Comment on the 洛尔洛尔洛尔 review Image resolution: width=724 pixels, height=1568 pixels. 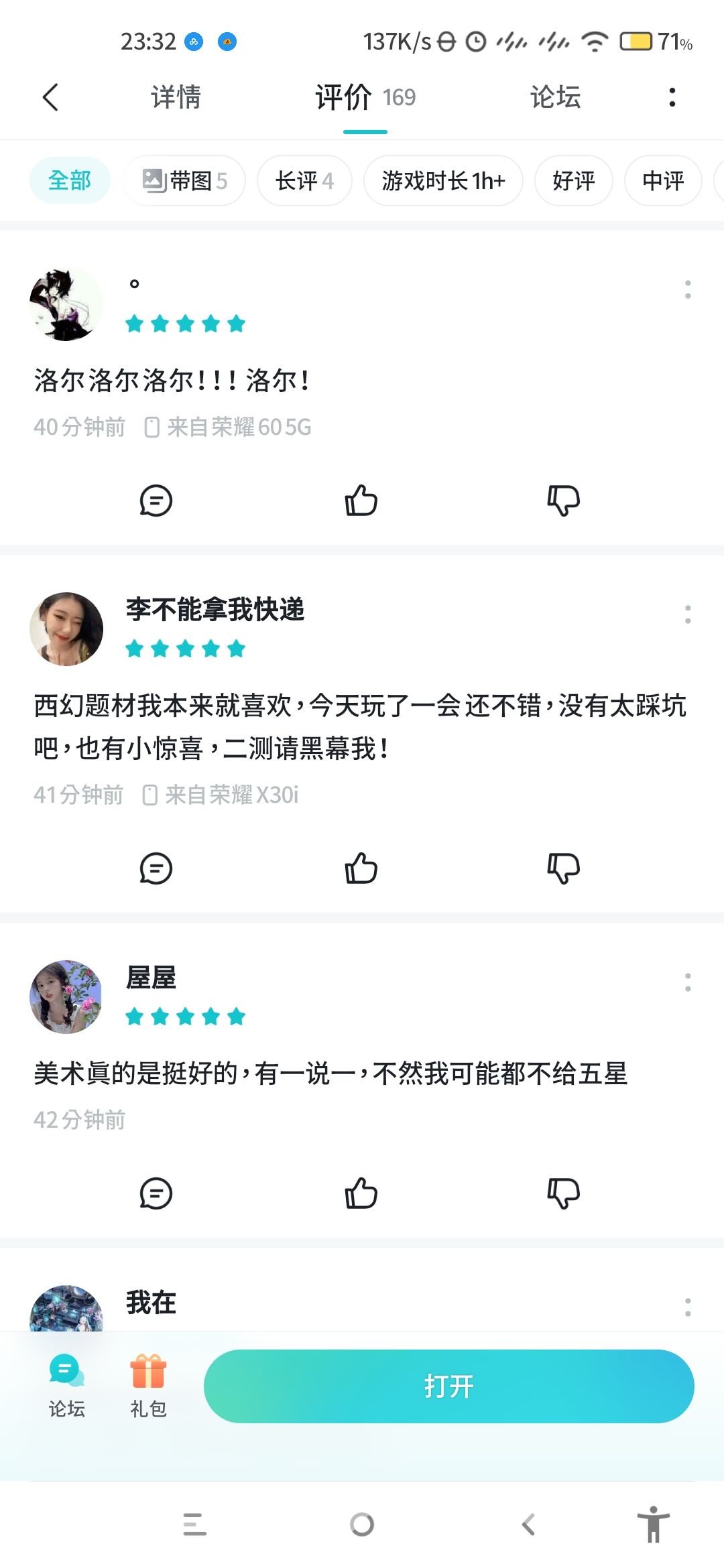tap(156, 501)
